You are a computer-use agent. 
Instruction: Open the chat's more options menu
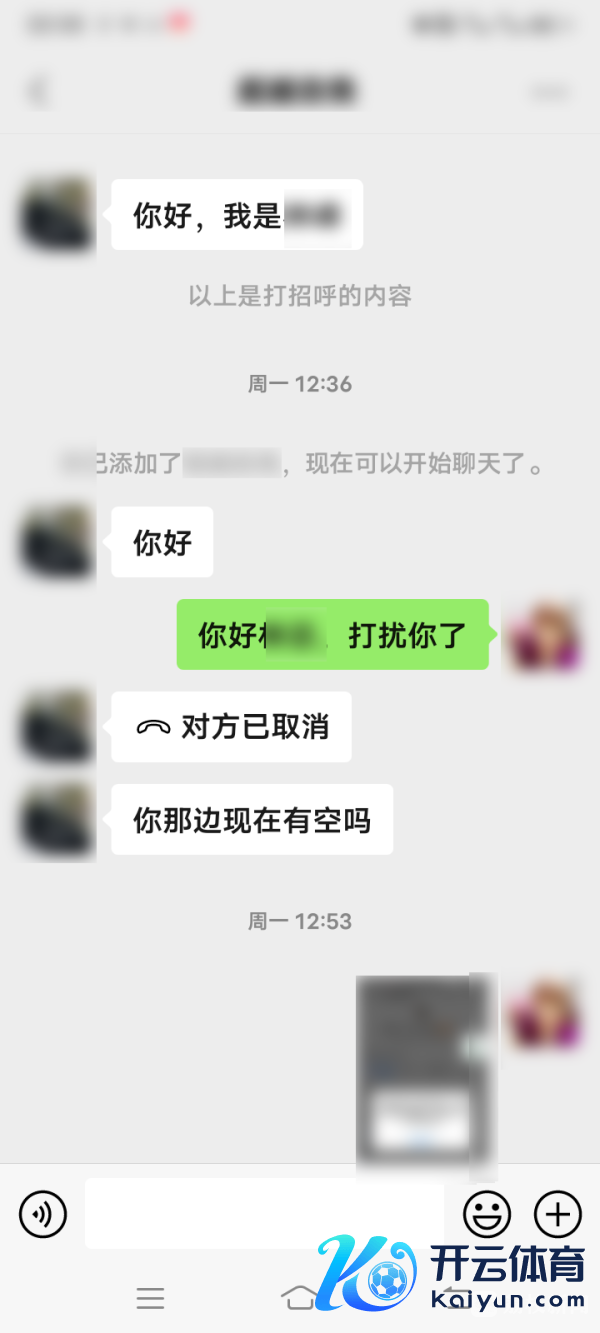[x=549, y=92]
